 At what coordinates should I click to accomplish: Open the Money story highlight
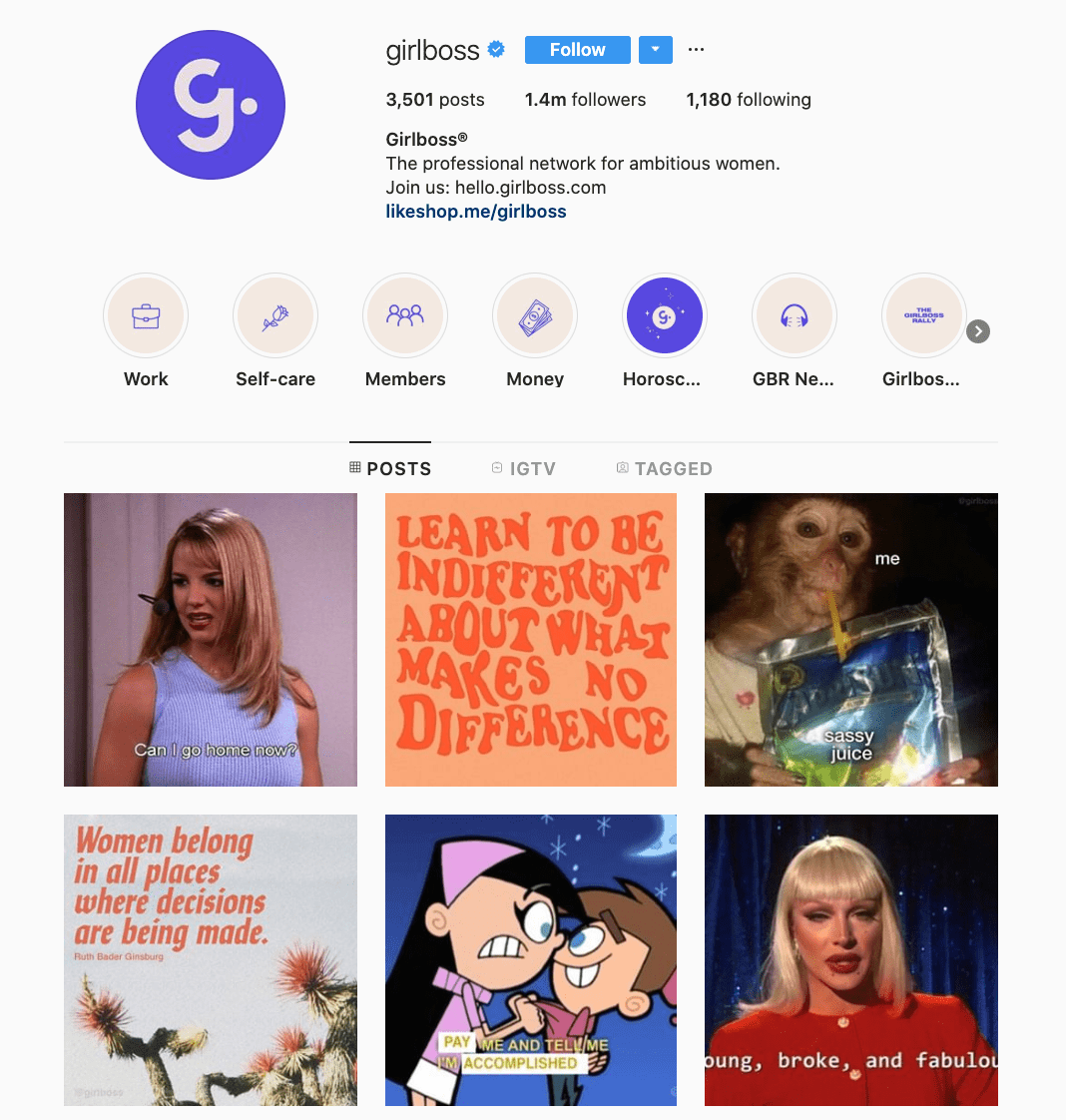[x=535, y=316]
